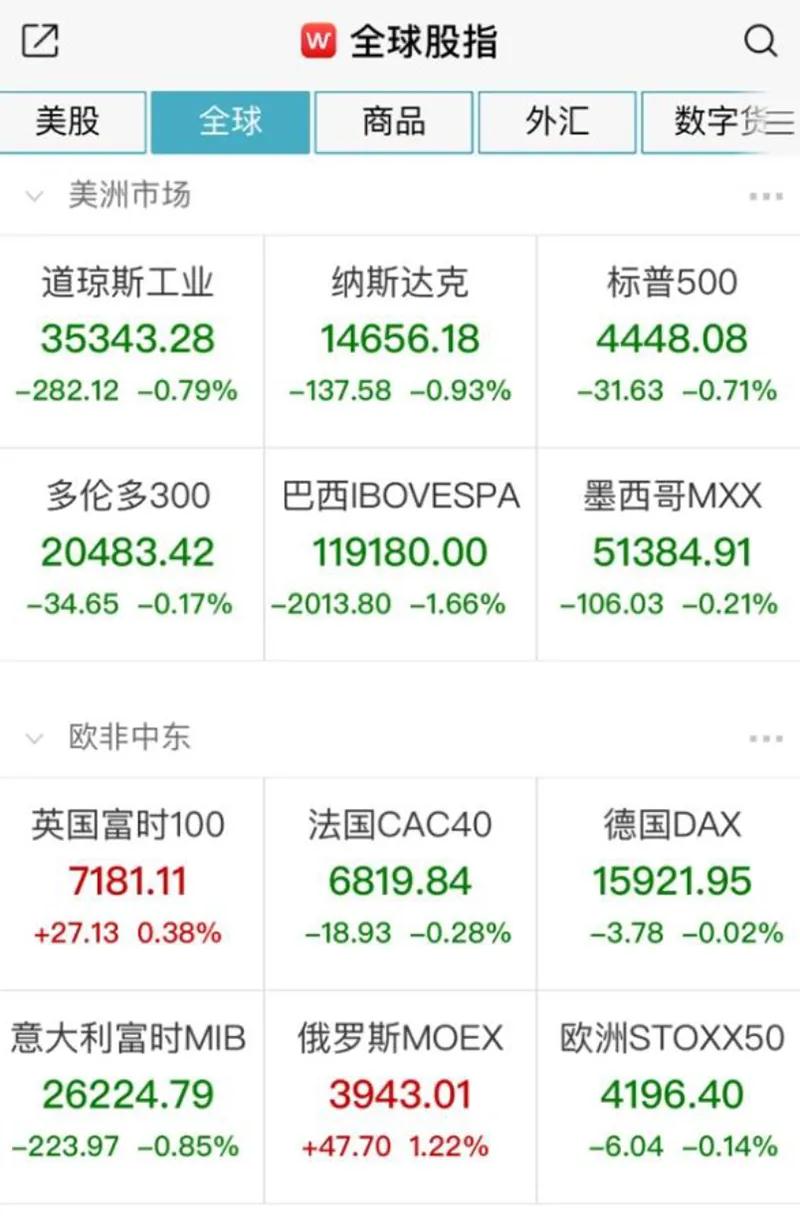Select the 俄罗斯MOEX index
Viewport: 800px width, 1216px height.
tap(400, 1095)
